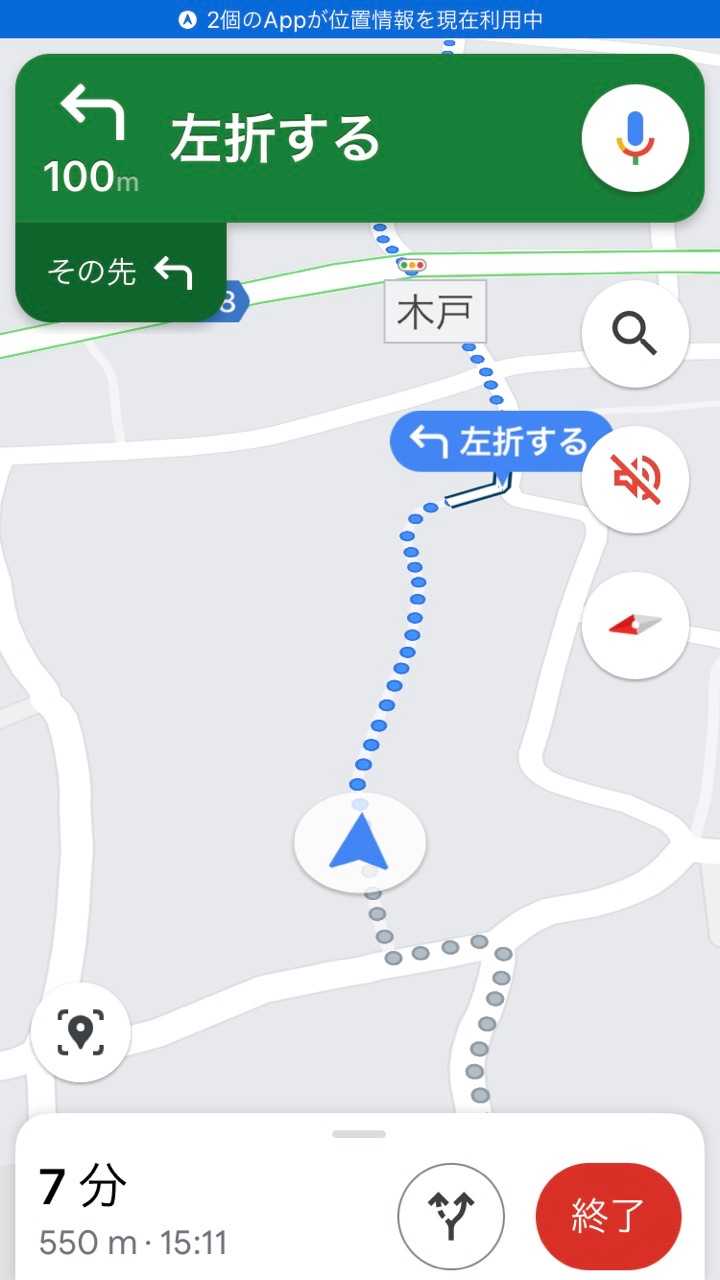Screen dimensions: 720x1280
Task: View the next step その先 card
Action: point(120,272)
